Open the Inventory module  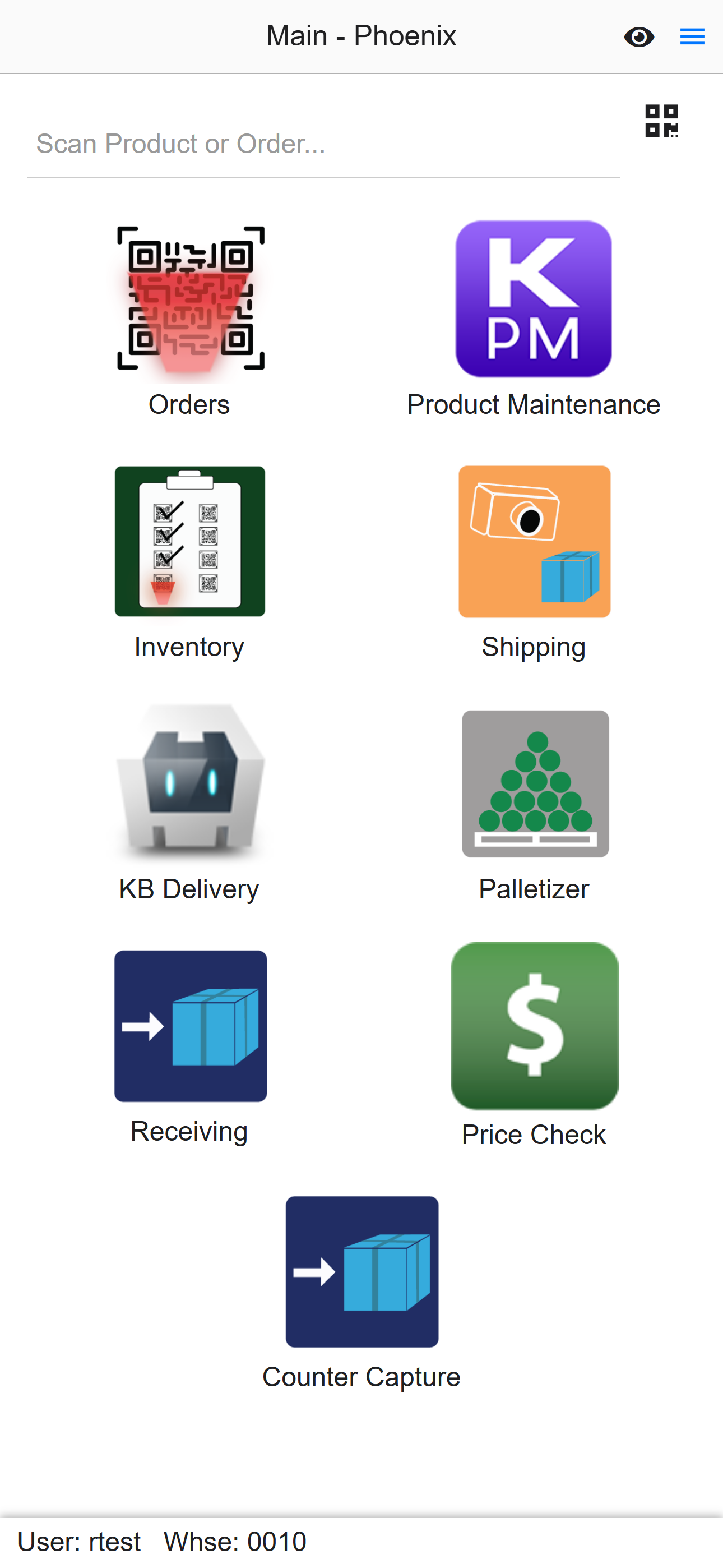pos(190,541)
